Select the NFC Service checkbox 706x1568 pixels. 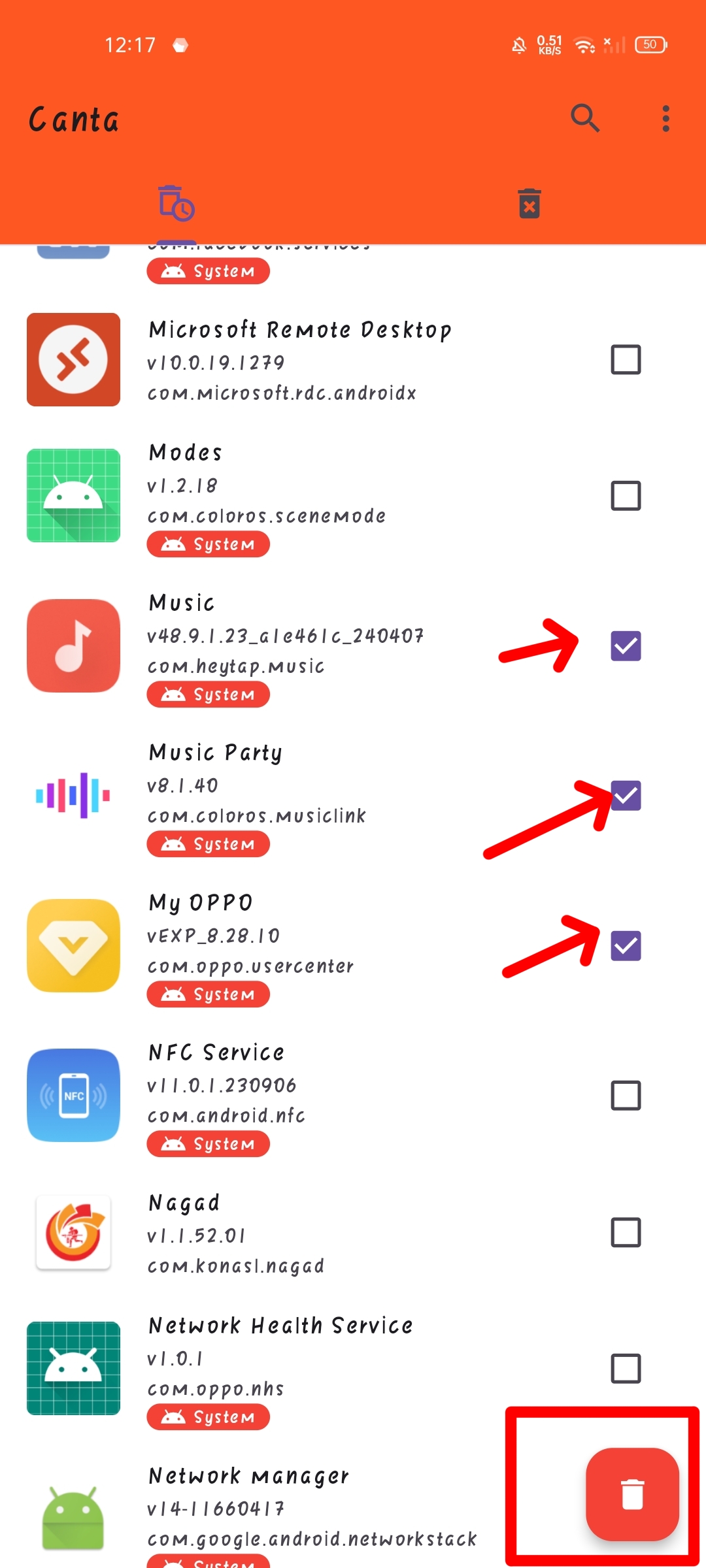coord(626,1096)
